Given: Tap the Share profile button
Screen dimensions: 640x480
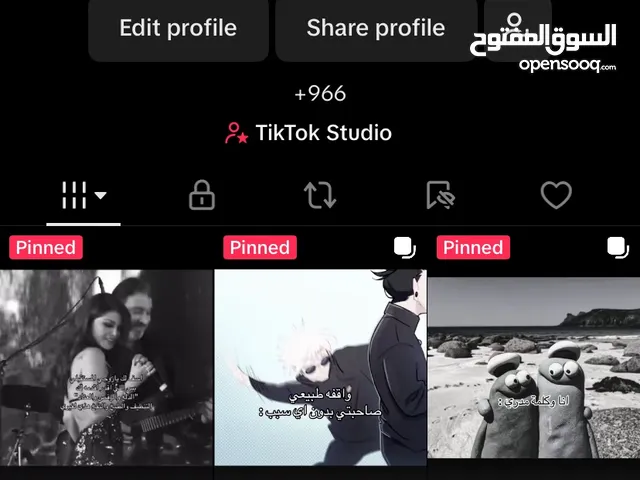Looking at the screenshot, I should [x=375, y=28].
